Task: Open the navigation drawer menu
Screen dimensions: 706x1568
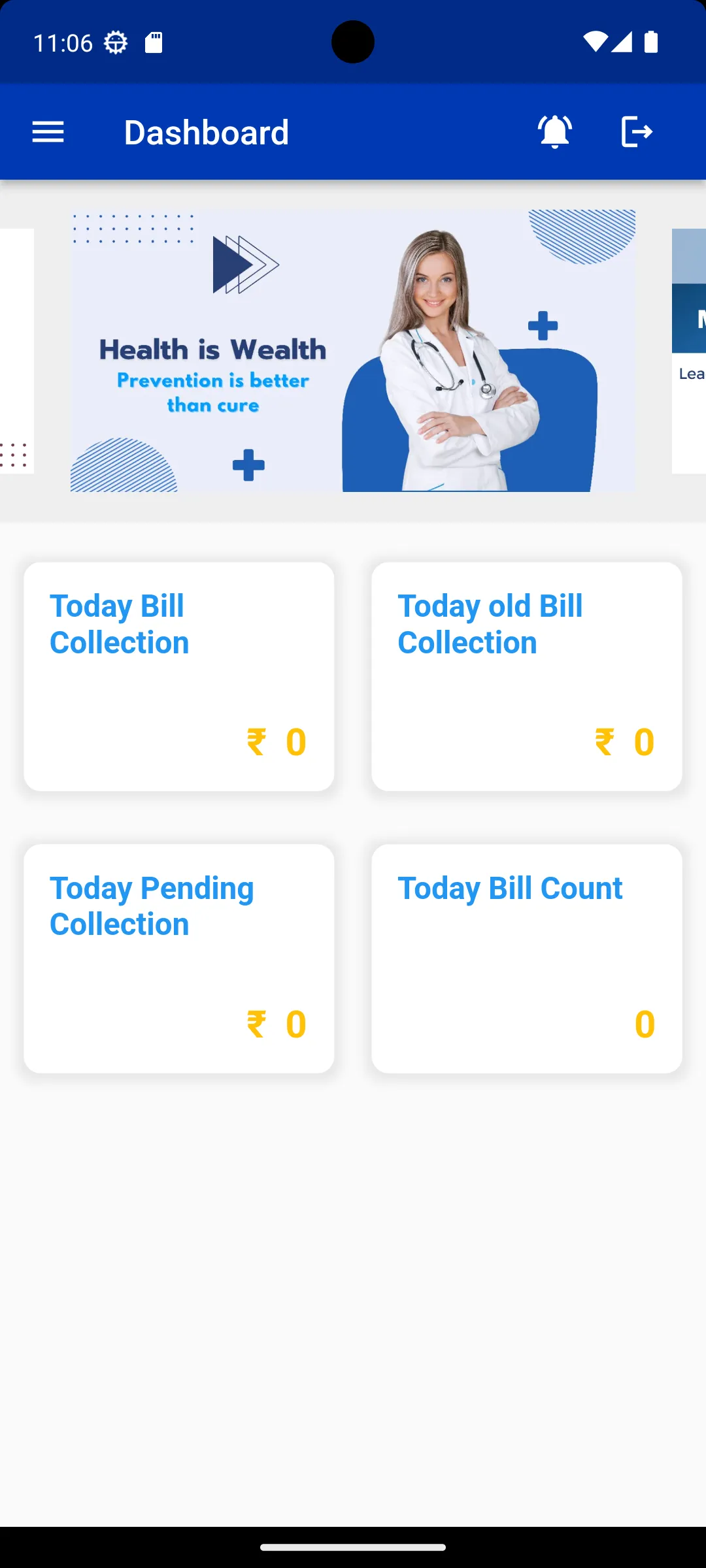Action: click(x=48, y=131)
